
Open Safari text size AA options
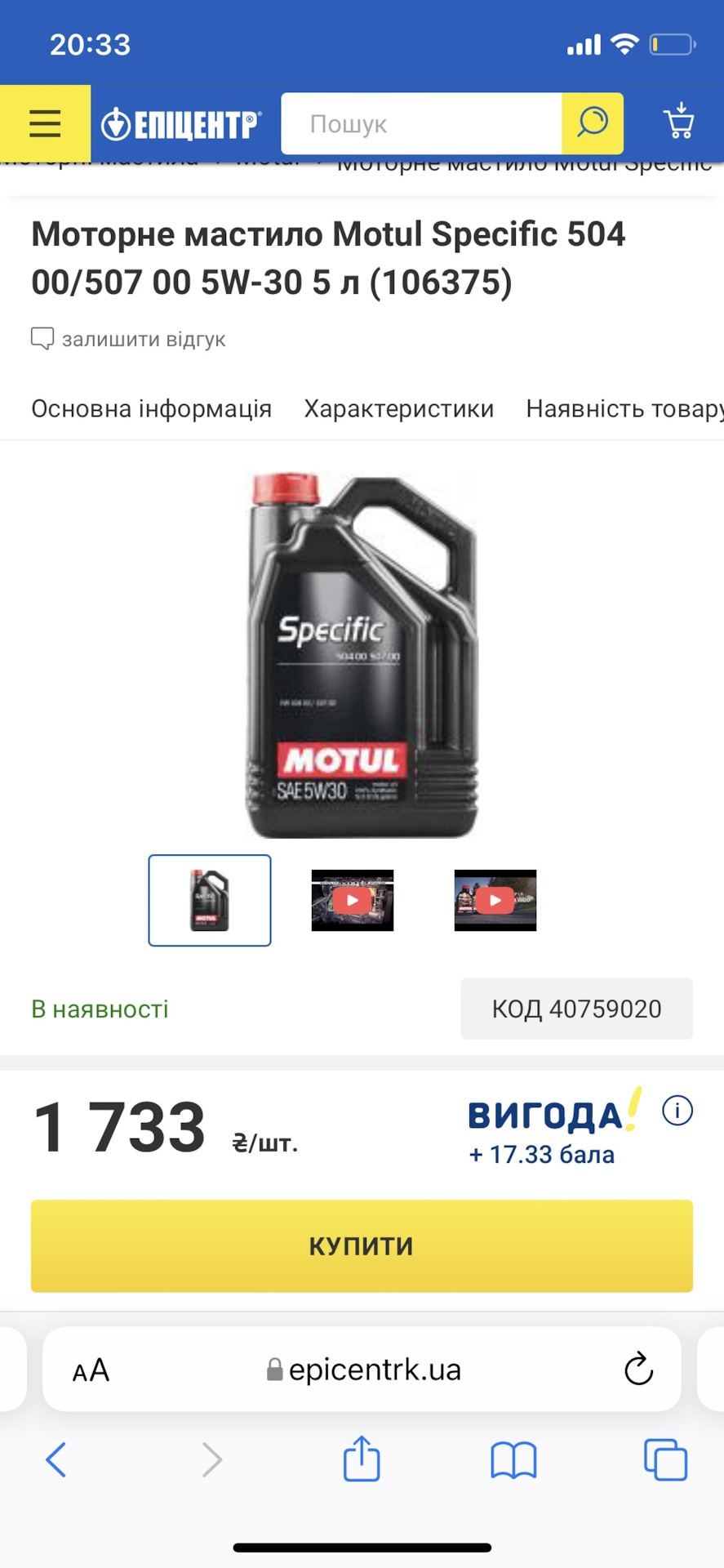coord(91,1370)
